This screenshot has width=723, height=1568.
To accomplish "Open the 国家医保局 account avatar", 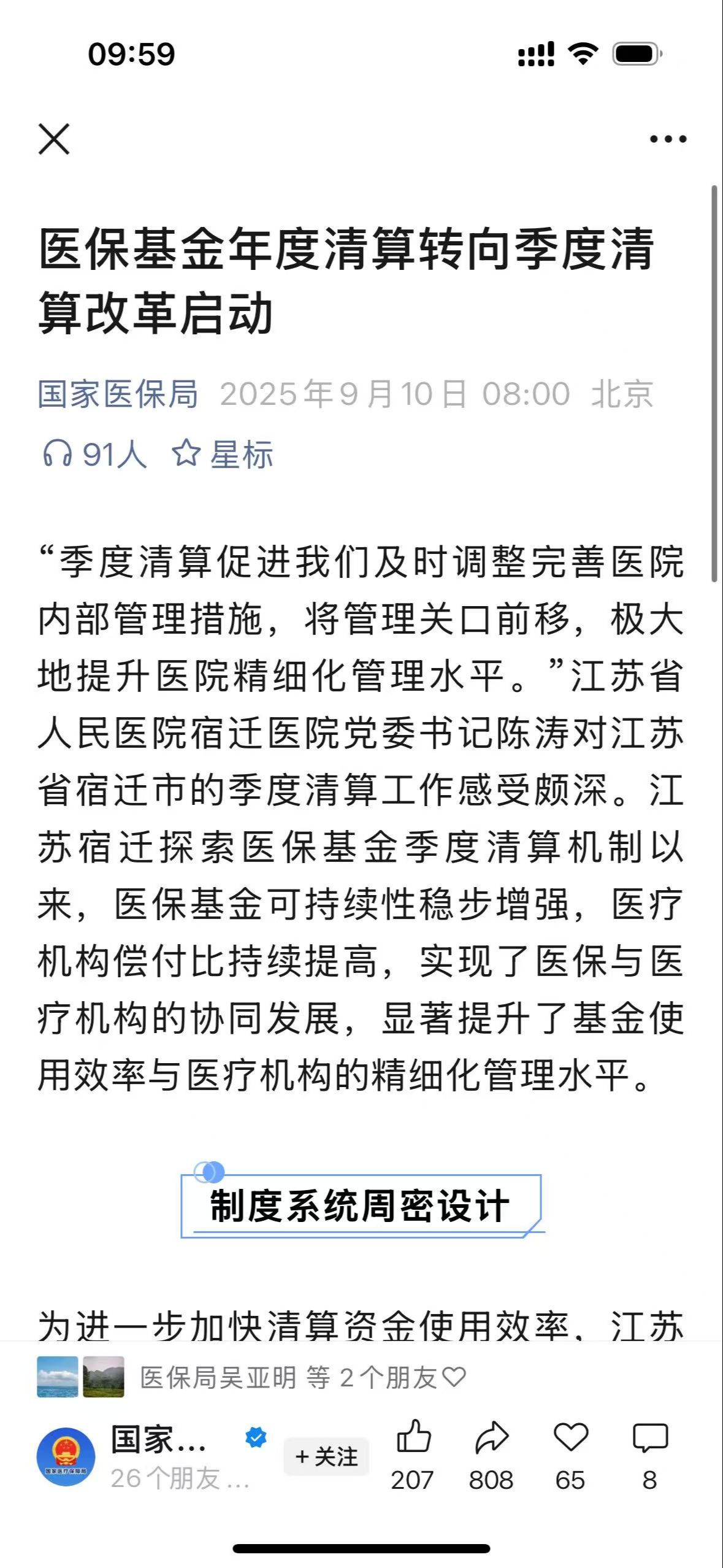I will [66, 1456].
